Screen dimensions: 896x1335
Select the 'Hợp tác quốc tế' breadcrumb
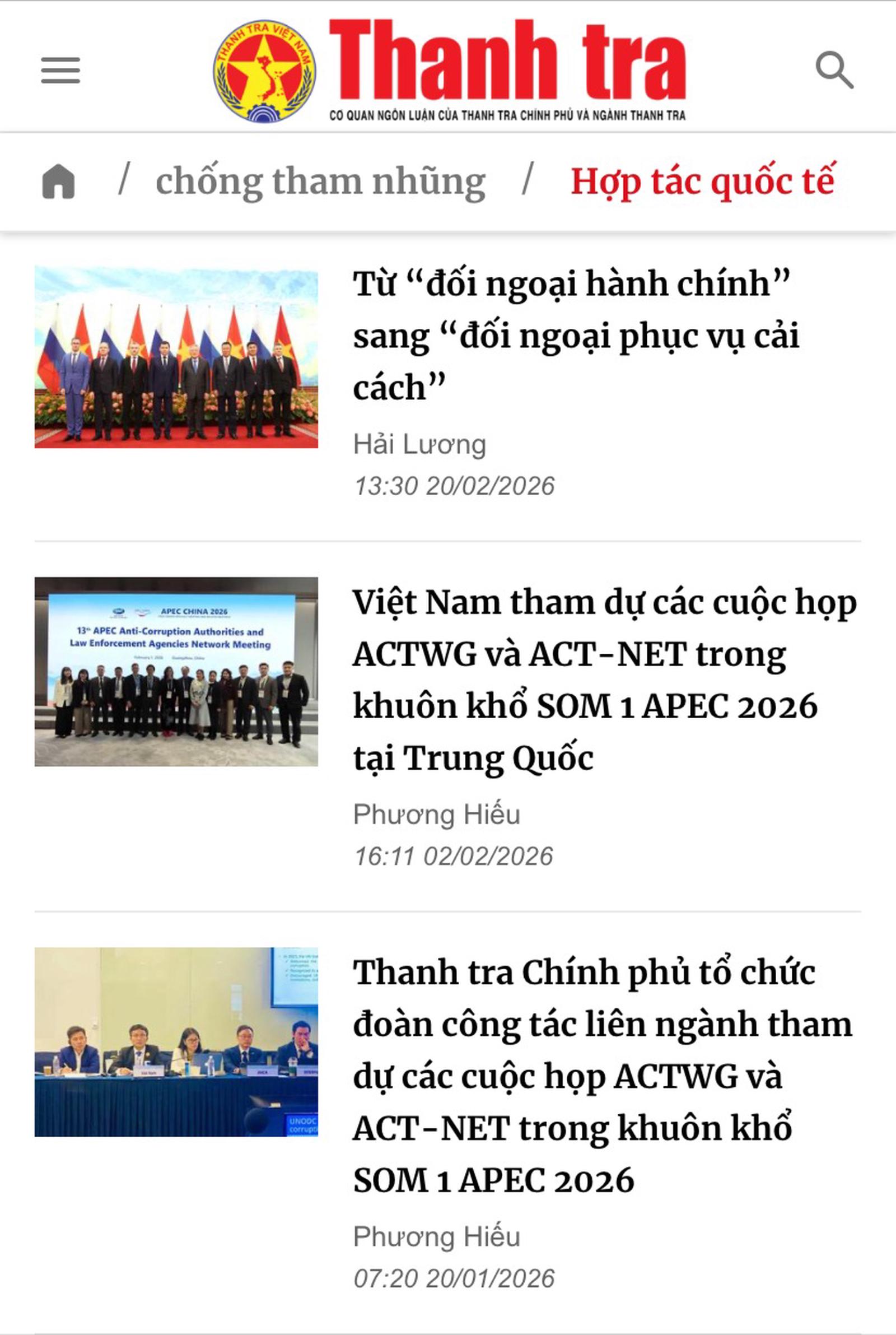703,181
